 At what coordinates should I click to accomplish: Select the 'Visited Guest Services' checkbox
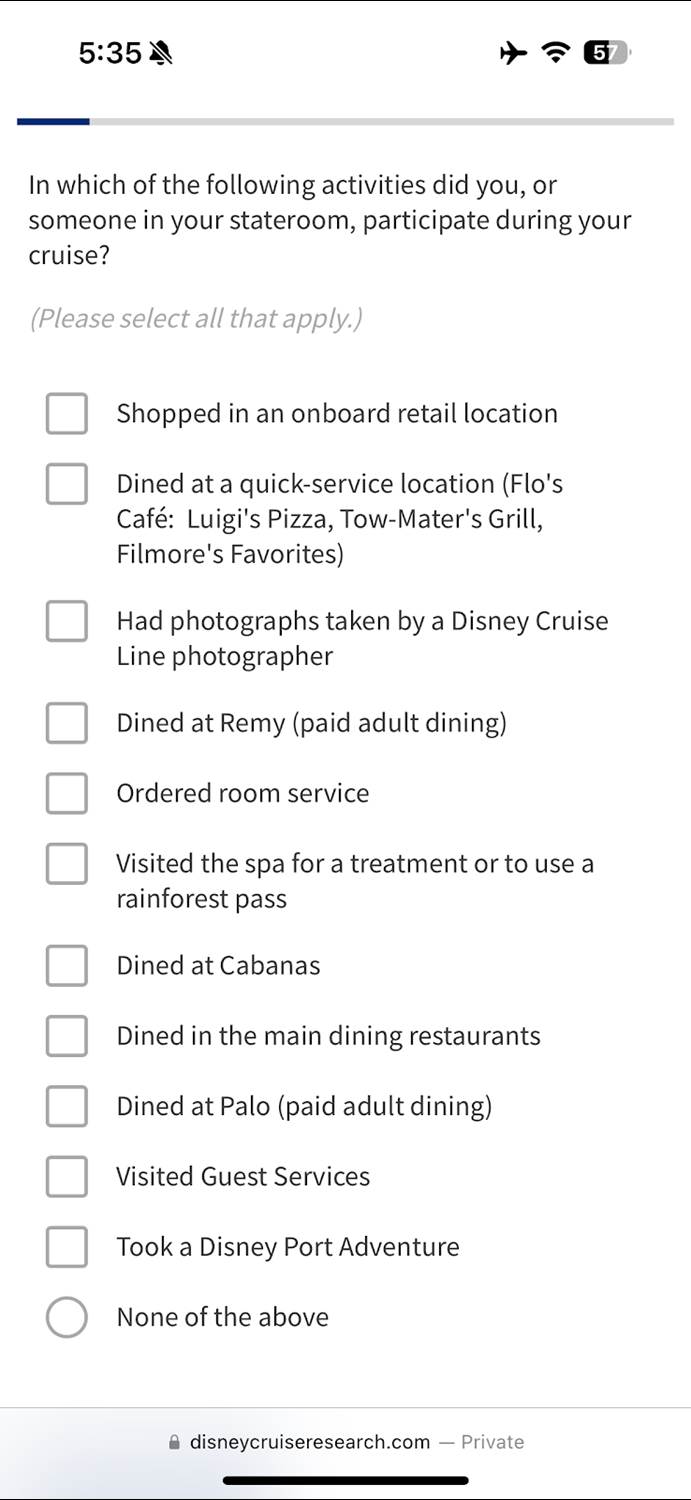[x=67, y=1177]
